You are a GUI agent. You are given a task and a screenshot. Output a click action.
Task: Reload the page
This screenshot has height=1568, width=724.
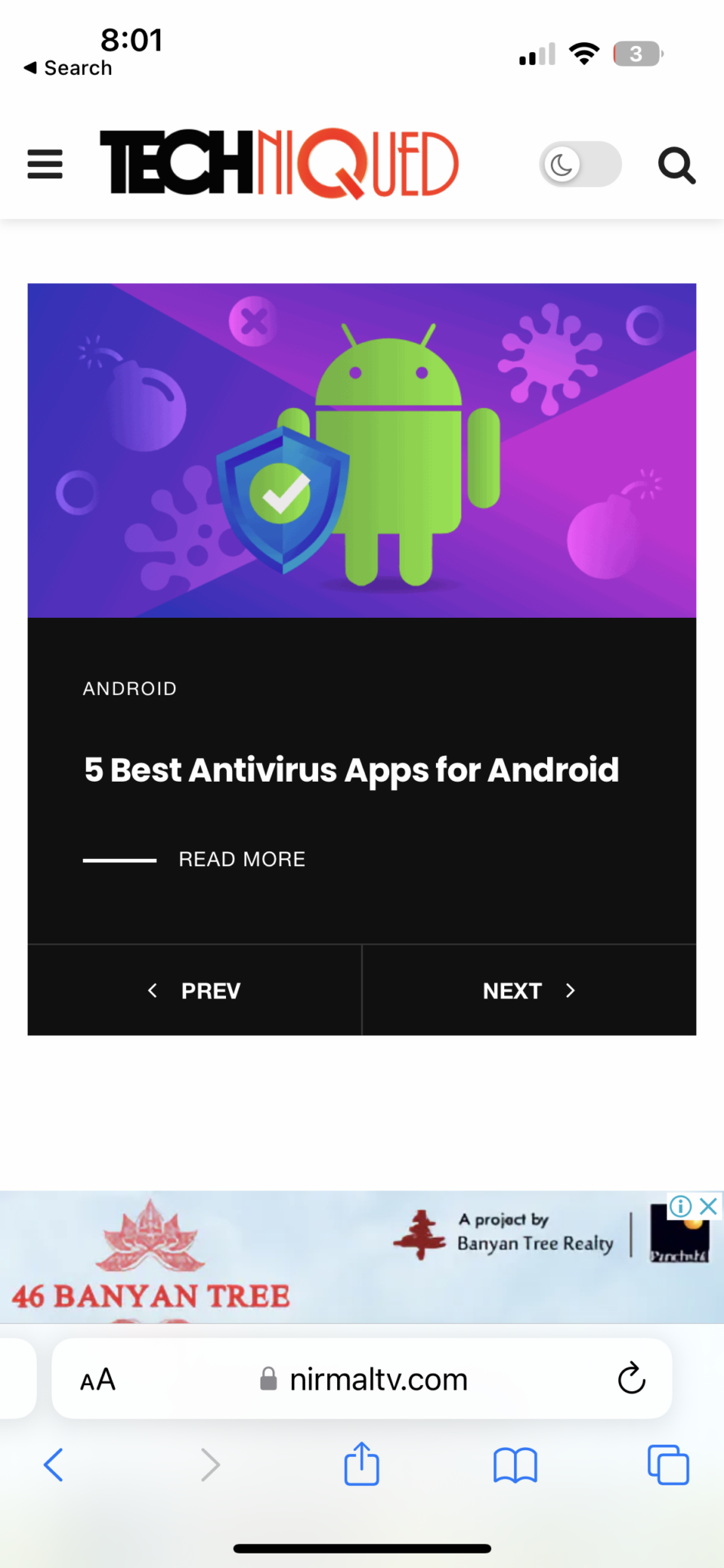[x=631, y=1378]
